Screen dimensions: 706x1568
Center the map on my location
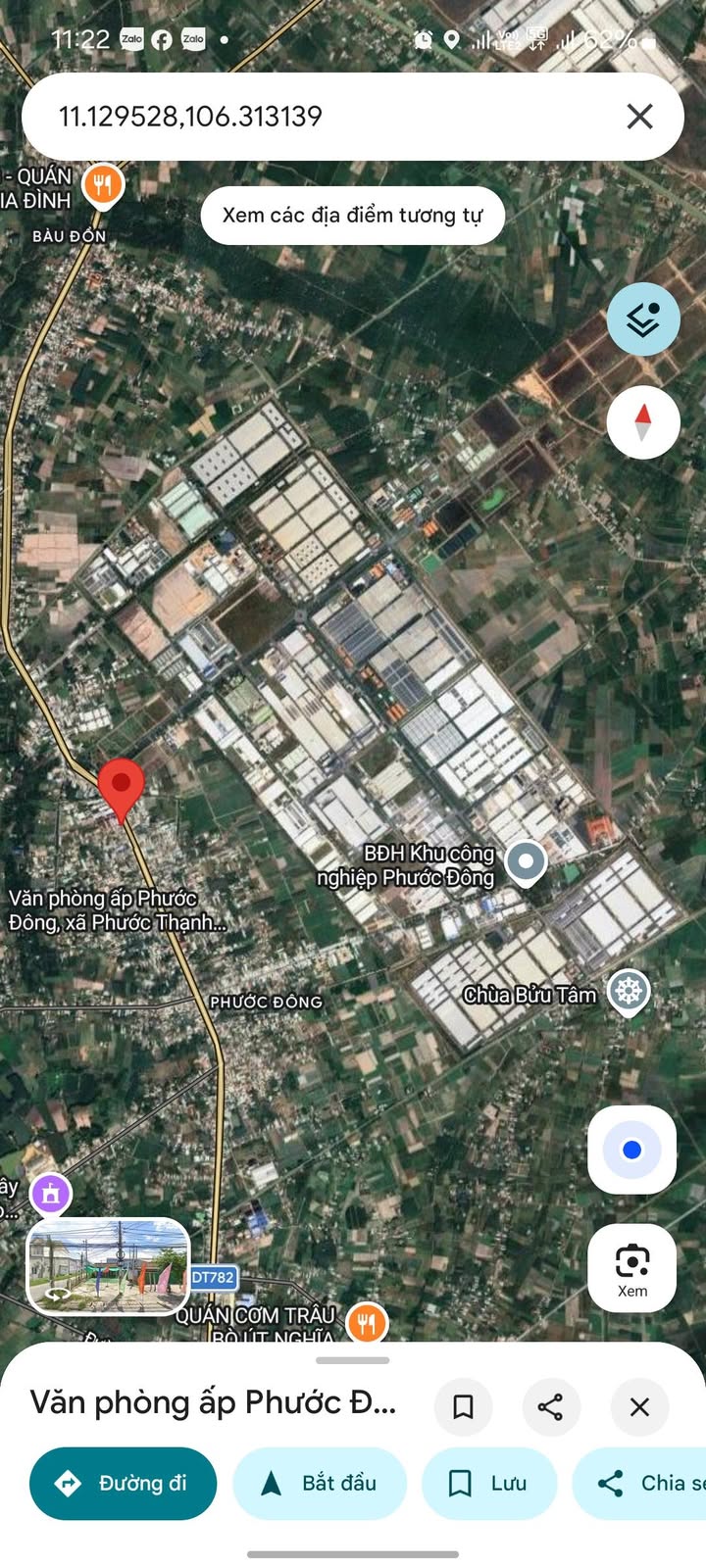[x=631, y=1150]
